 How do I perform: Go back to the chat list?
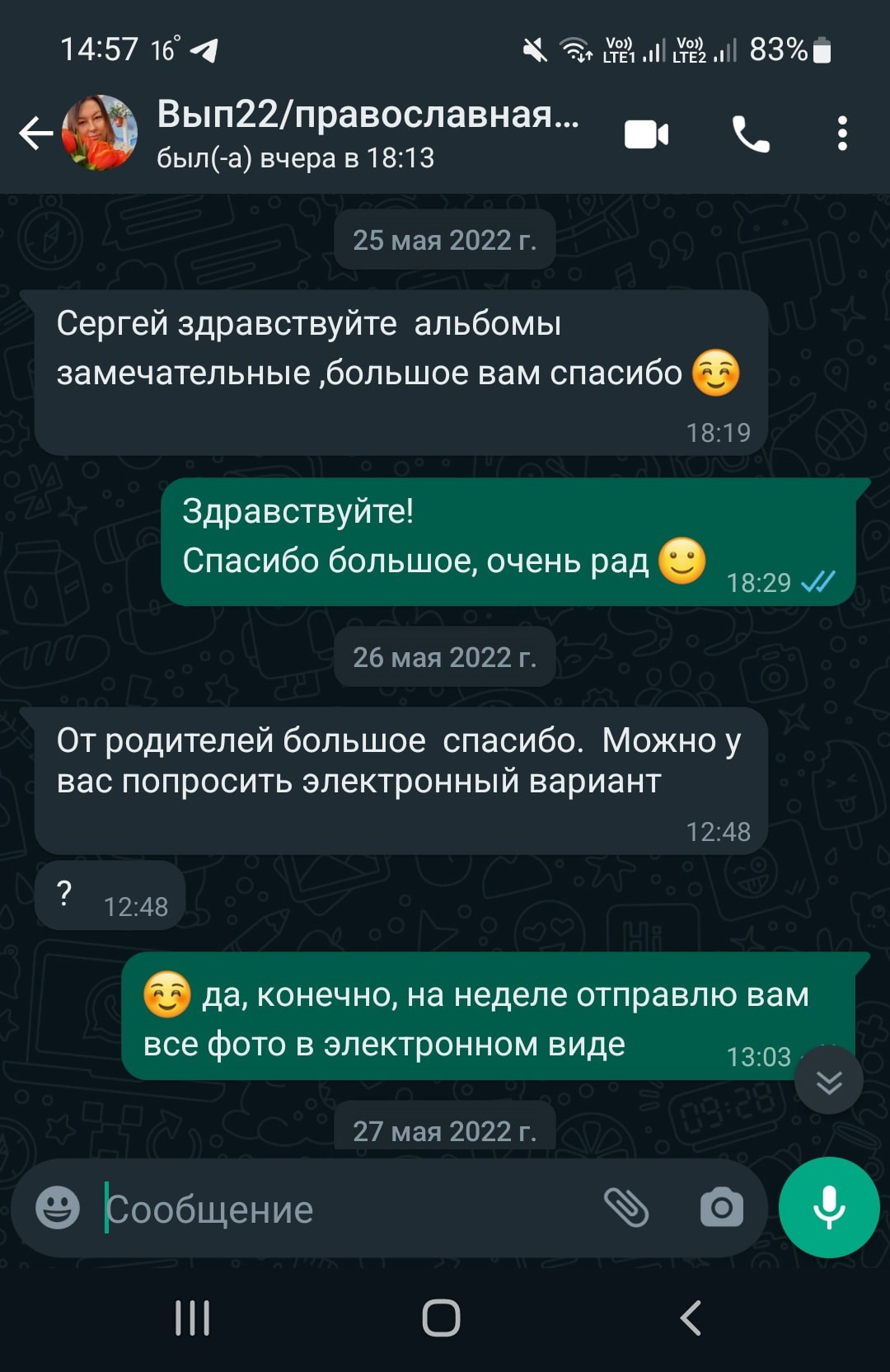35,133
